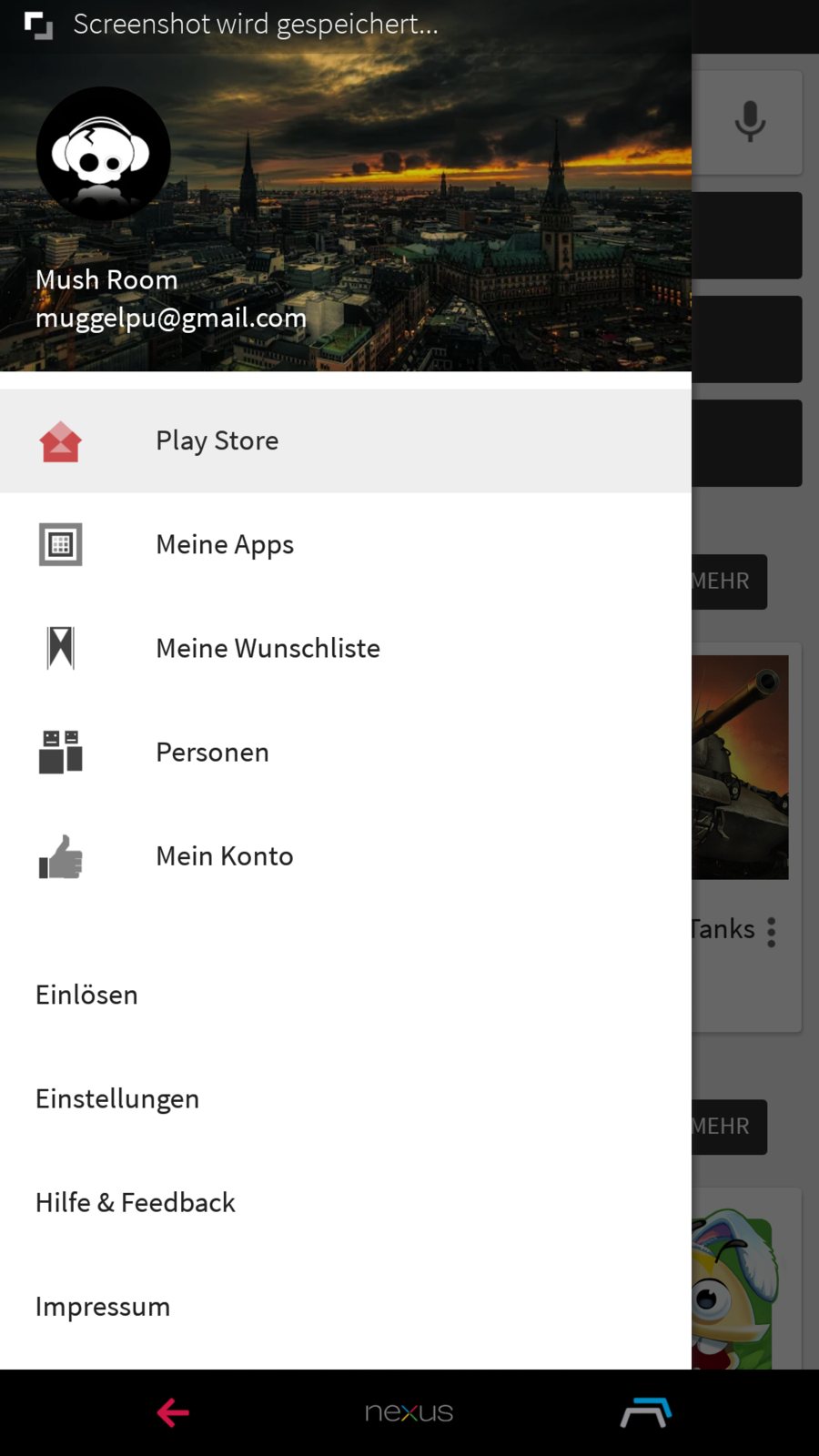Go back with the red arrow
The image size is (819, 1456).
point(173,1412)
